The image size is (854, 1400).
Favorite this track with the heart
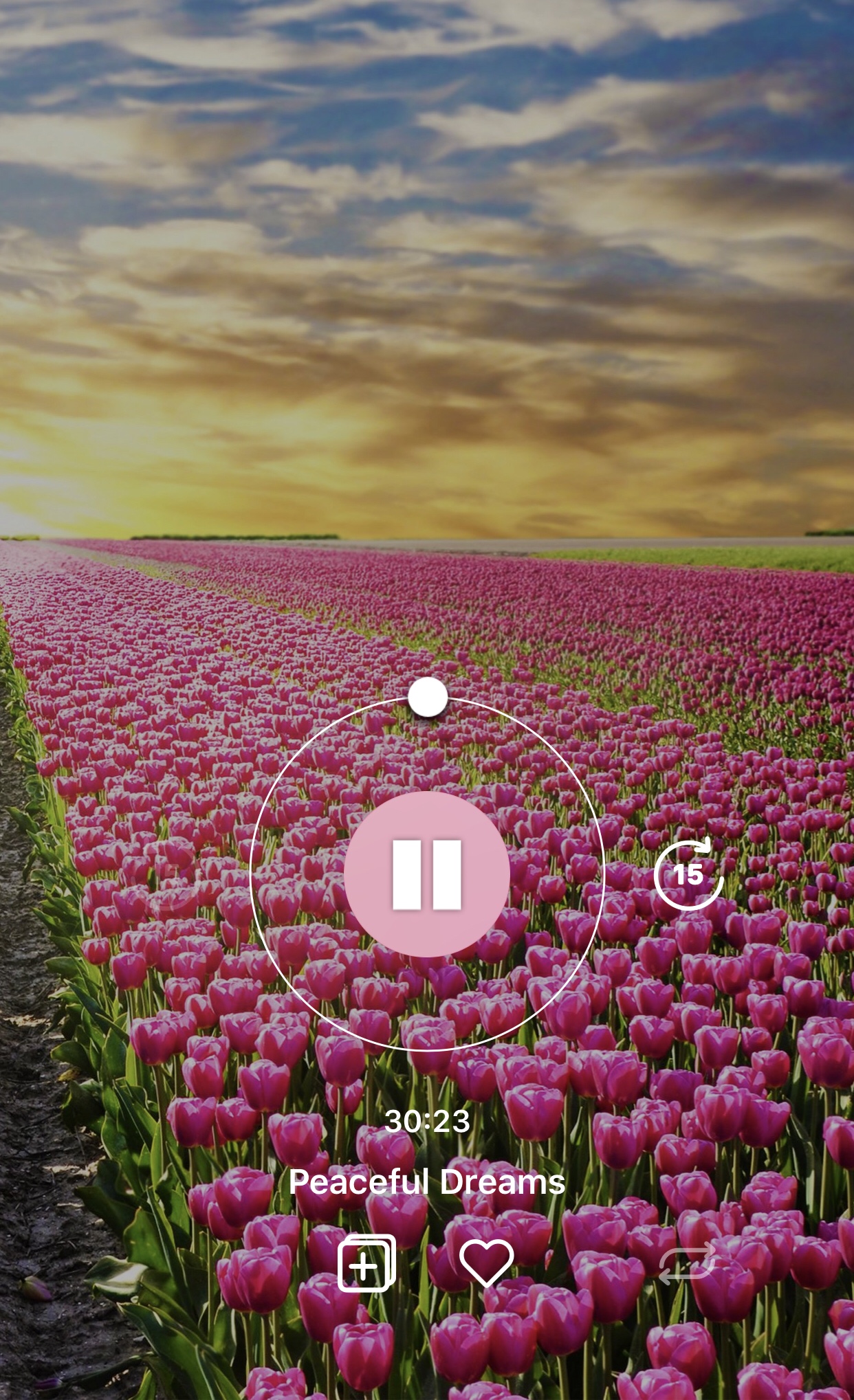click(x=486, y=1262)
